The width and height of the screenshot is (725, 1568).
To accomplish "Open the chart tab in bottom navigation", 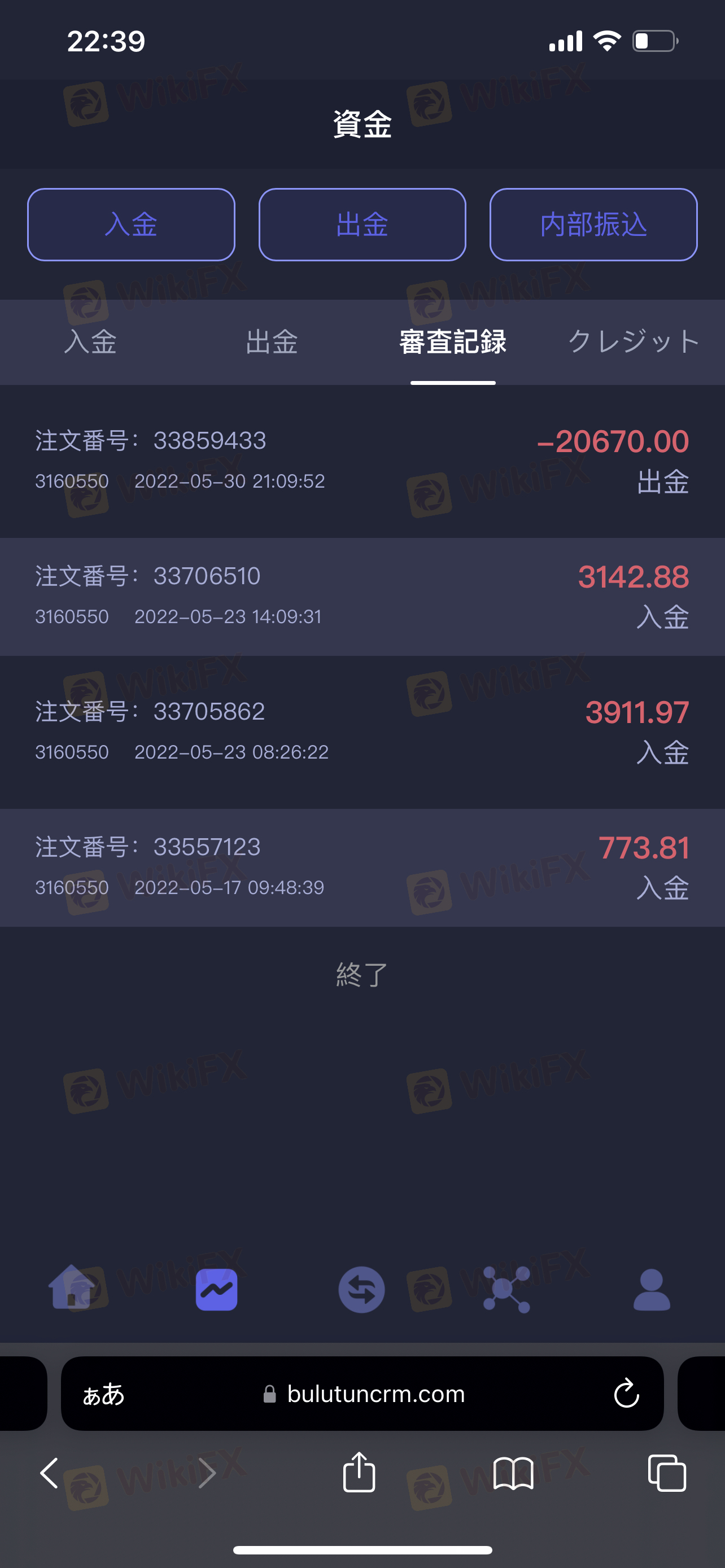I will point(217,1289).
